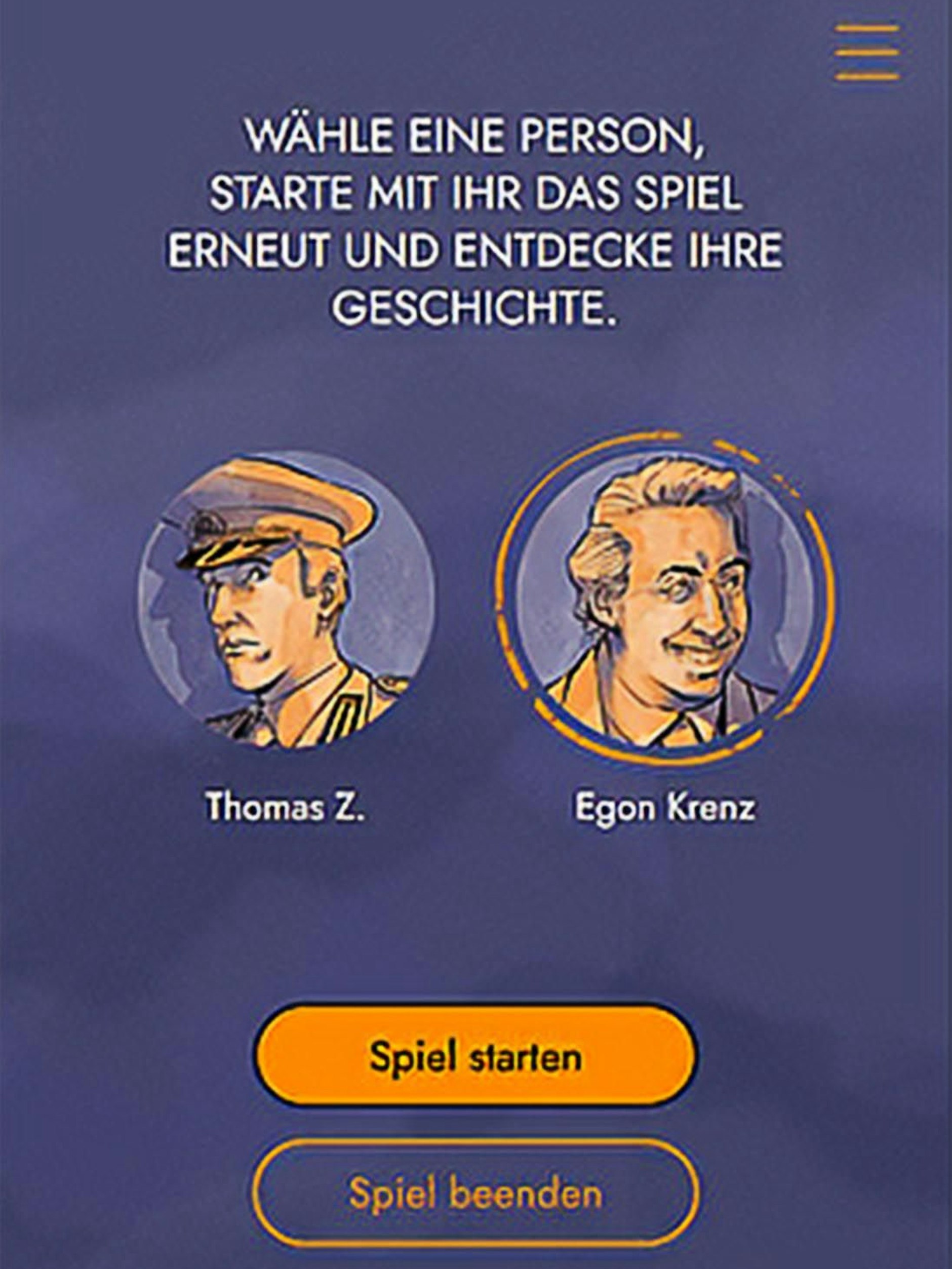The width and height of the screenshot is (952, 1269).
Task: Tap the Spiel starten button
Action: click(x=475, y=1056)
